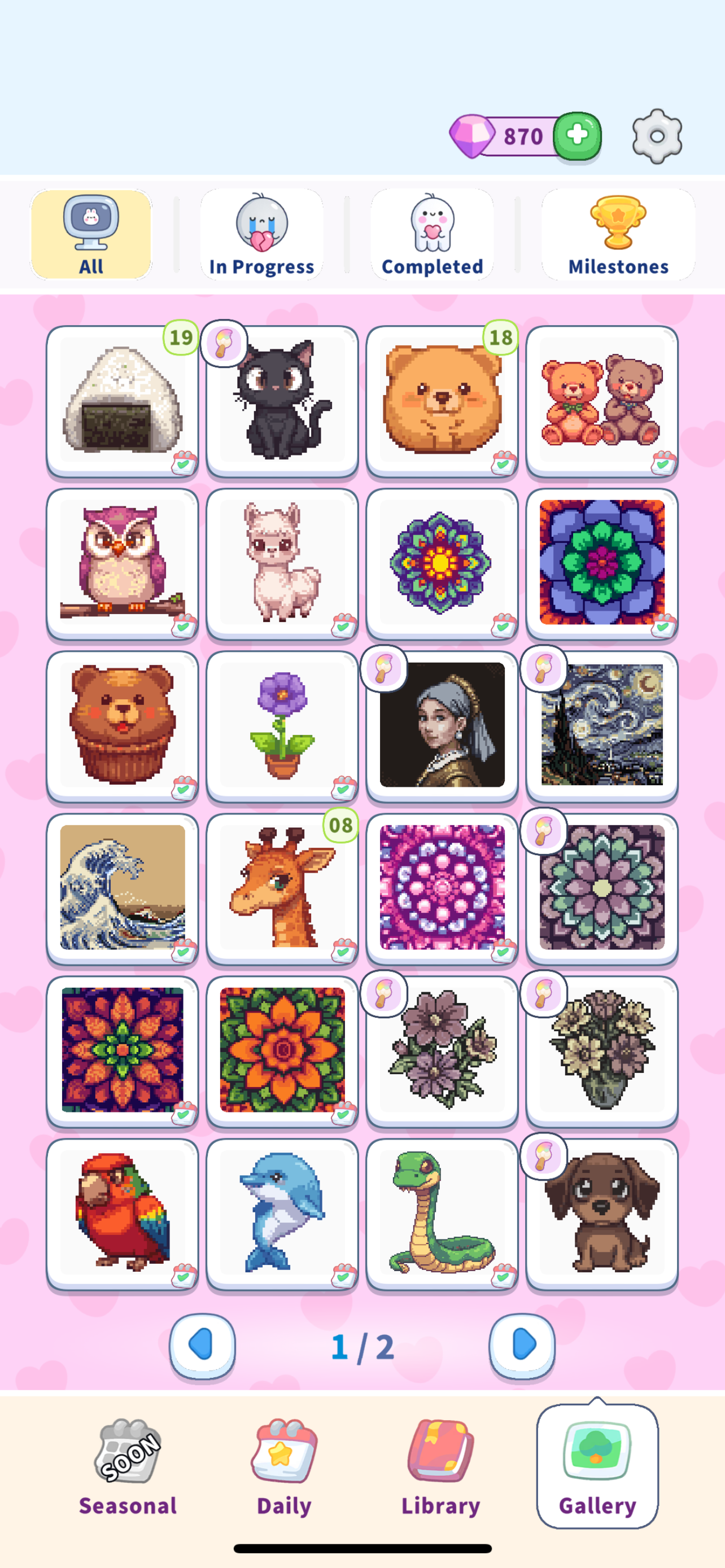The width and height of the screenshot is (725, 1568).
Task: Continue the Starry Night painting
Action: (x=602, y=726)
